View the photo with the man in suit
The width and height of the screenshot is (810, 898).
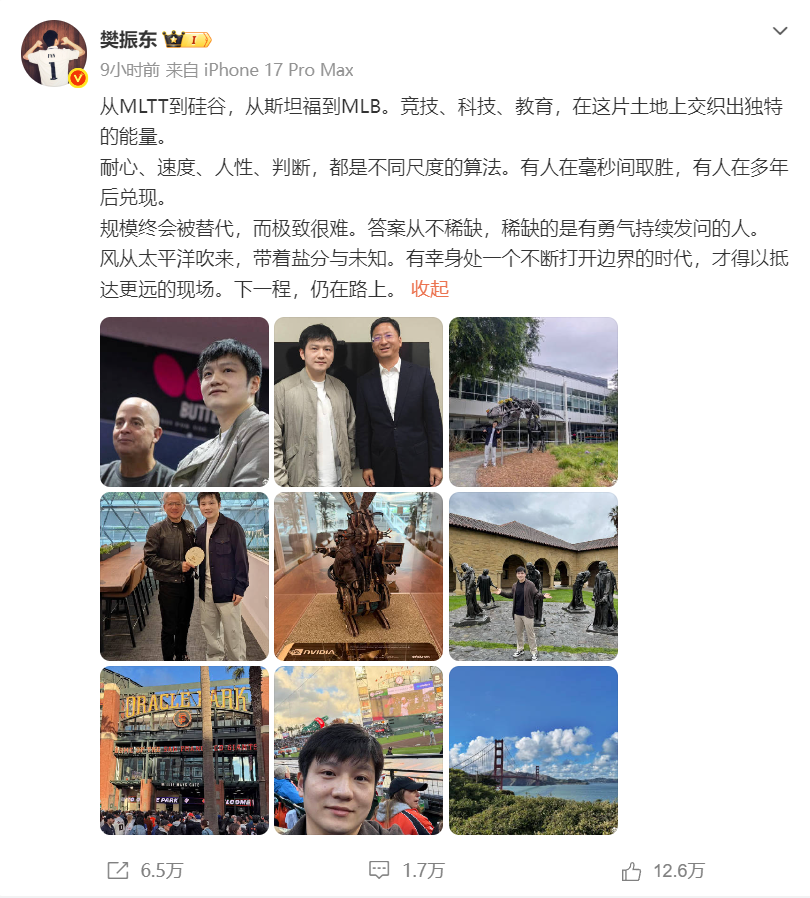[x=359, y=402]
